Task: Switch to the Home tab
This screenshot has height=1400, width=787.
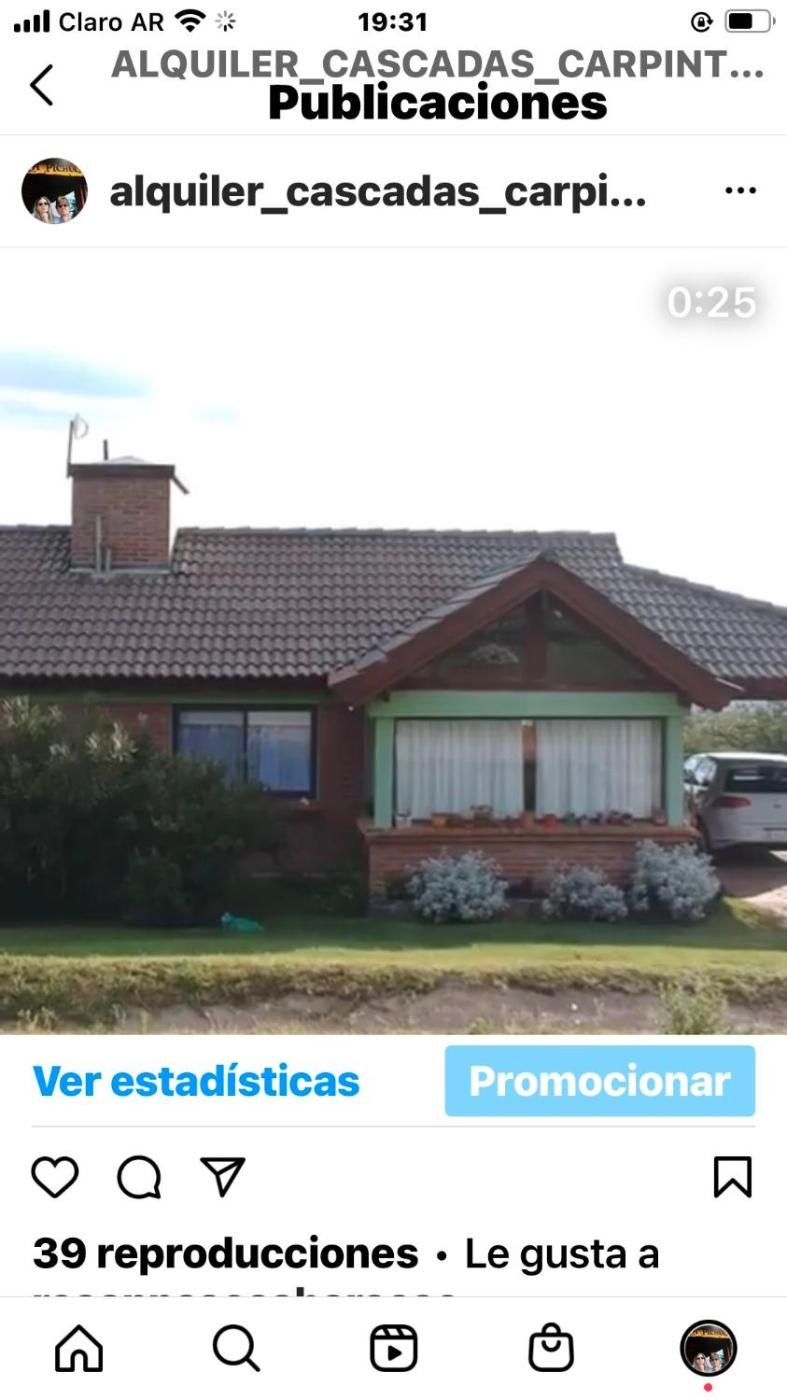Action: (x=79, y=1348)
